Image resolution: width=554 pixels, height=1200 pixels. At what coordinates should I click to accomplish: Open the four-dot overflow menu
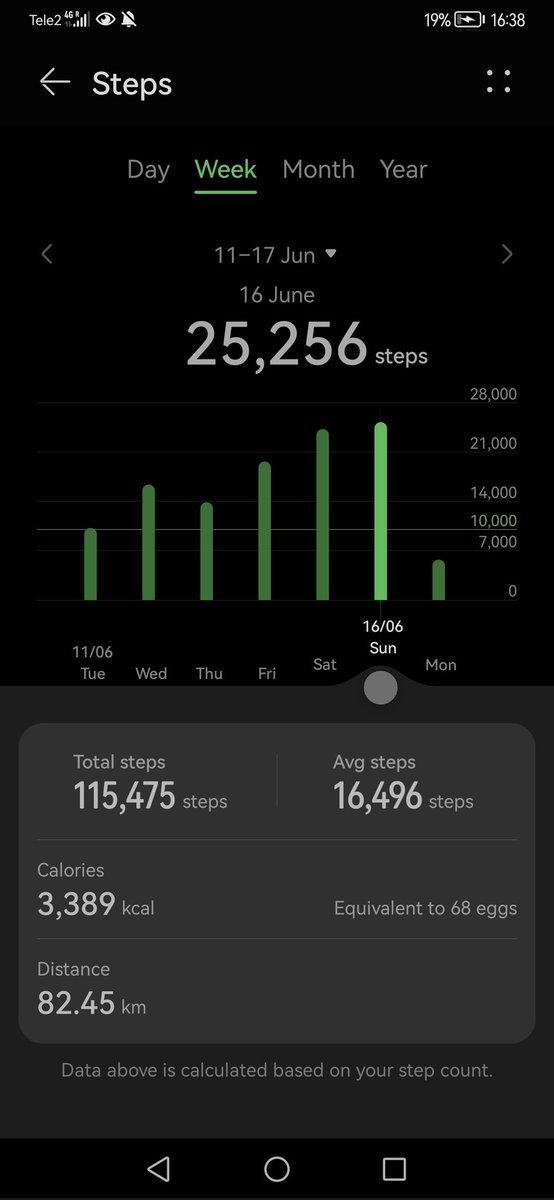tap(498, 82)
